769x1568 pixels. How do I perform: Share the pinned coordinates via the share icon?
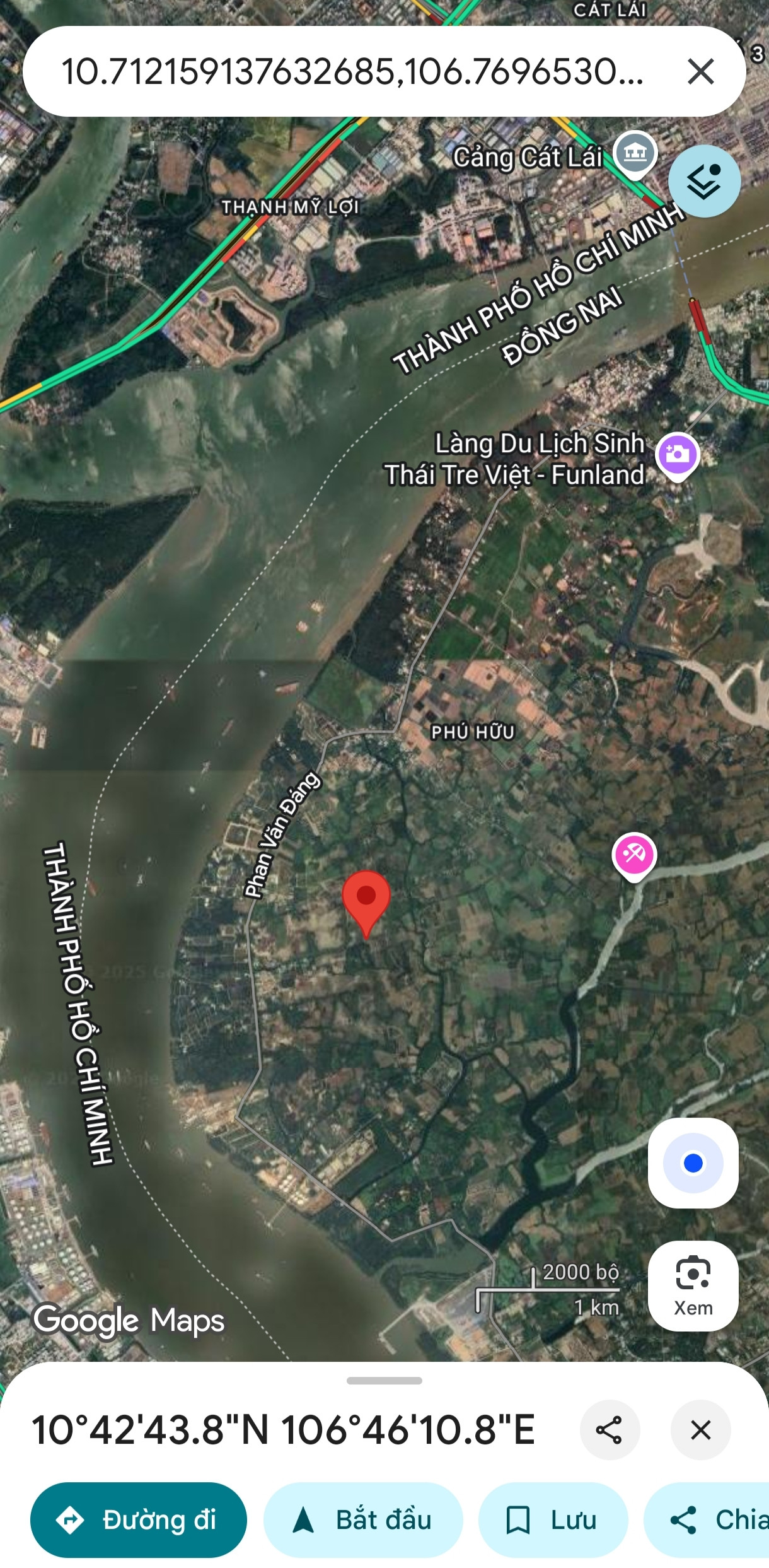610,1429
